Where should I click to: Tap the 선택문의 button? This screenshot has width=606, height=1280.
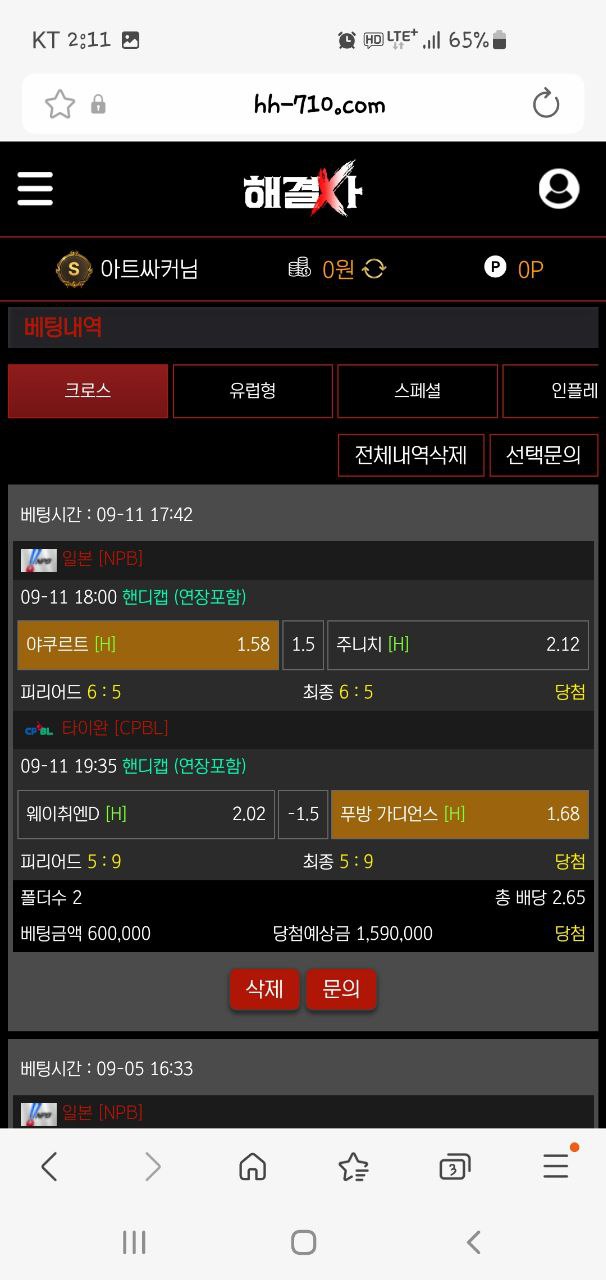tap(543, 455)
